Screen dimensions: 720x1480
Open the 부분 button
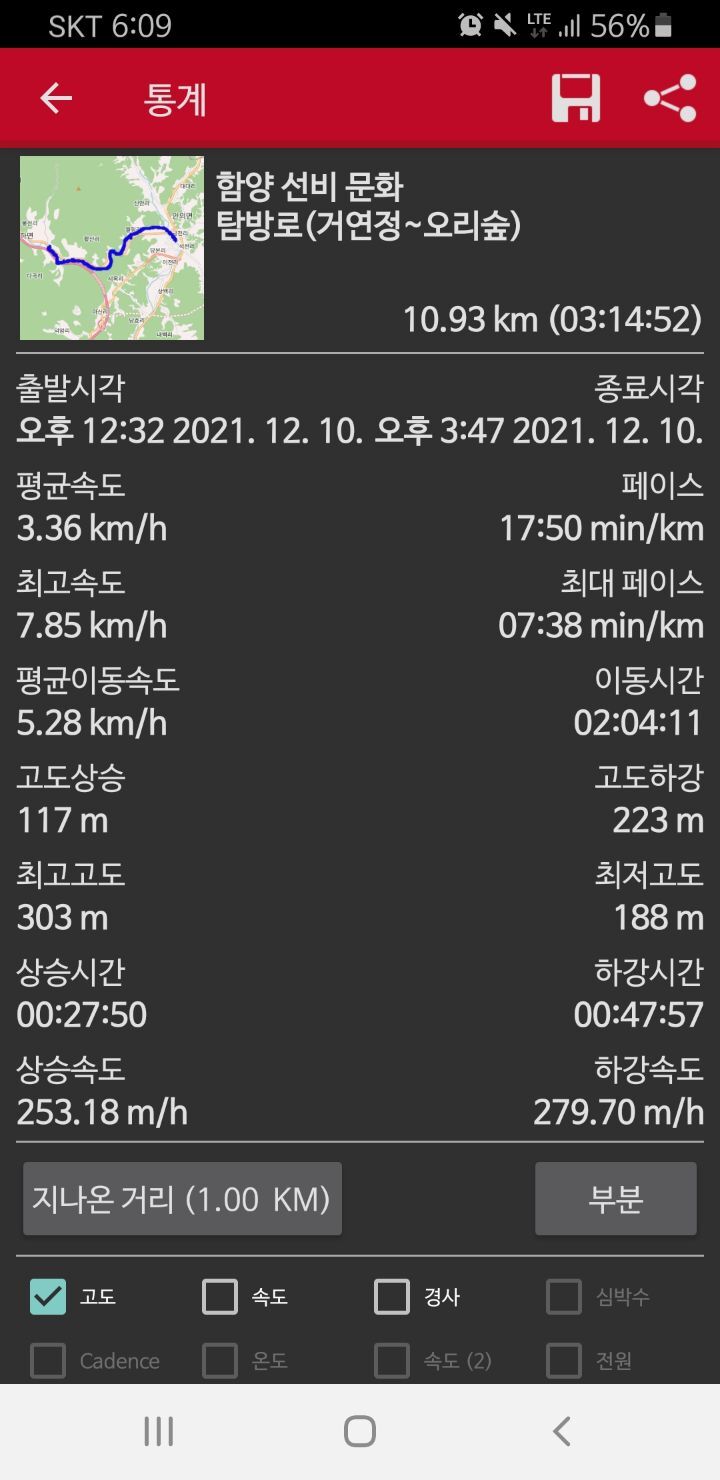pyautogui.click(x=615, y=1198)
